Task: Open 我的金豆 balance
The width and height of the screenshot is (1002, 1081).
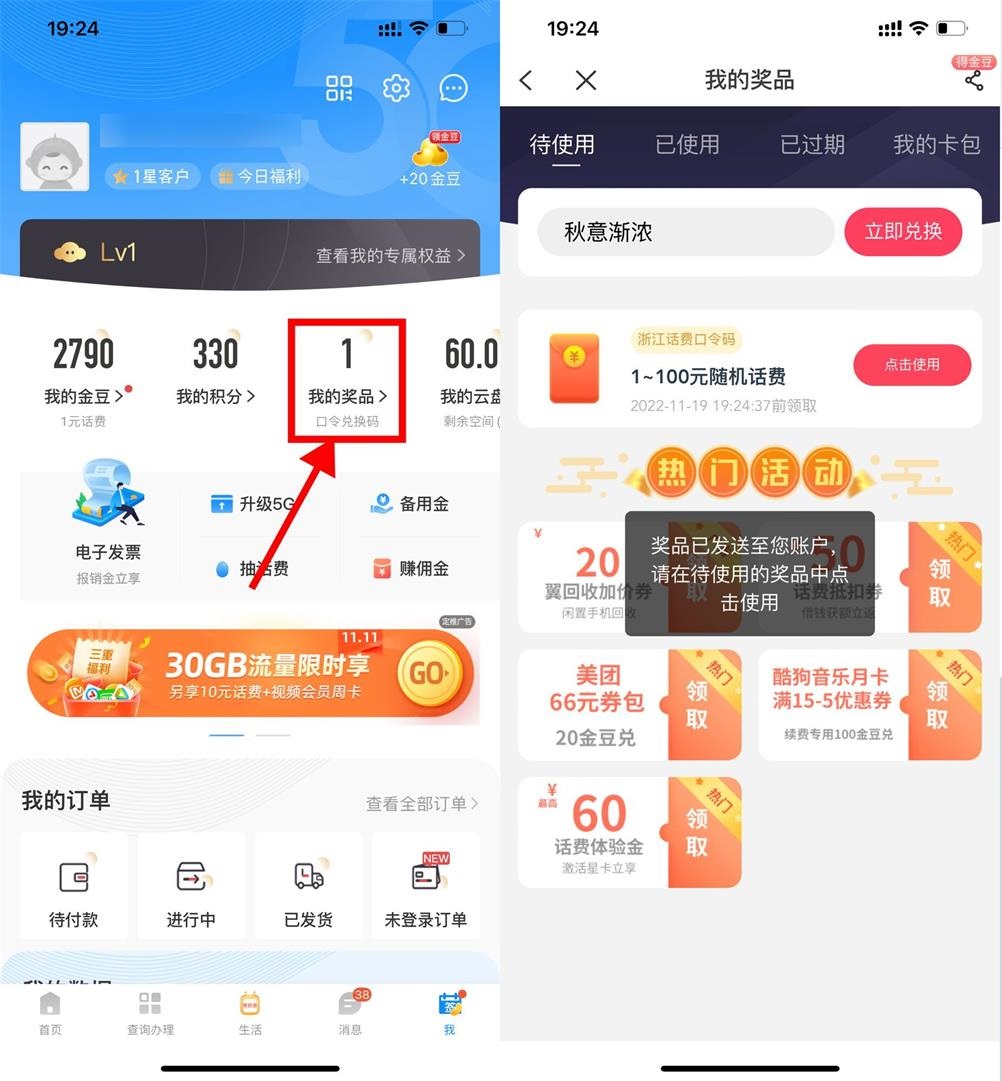Action: [x=83, y=377]
